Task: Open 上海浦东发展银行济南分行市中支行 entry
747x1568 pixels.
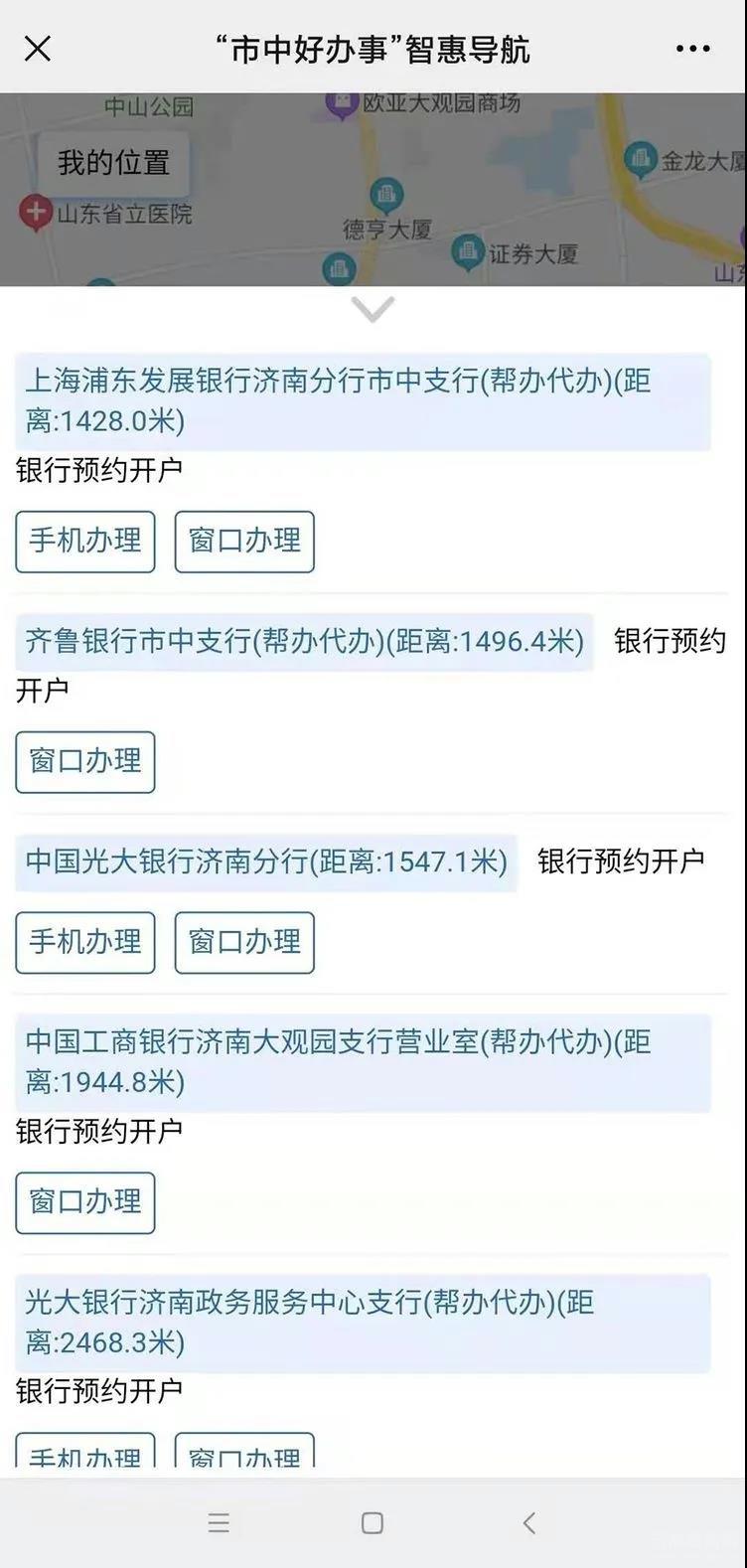Action: tap(363, 400)
